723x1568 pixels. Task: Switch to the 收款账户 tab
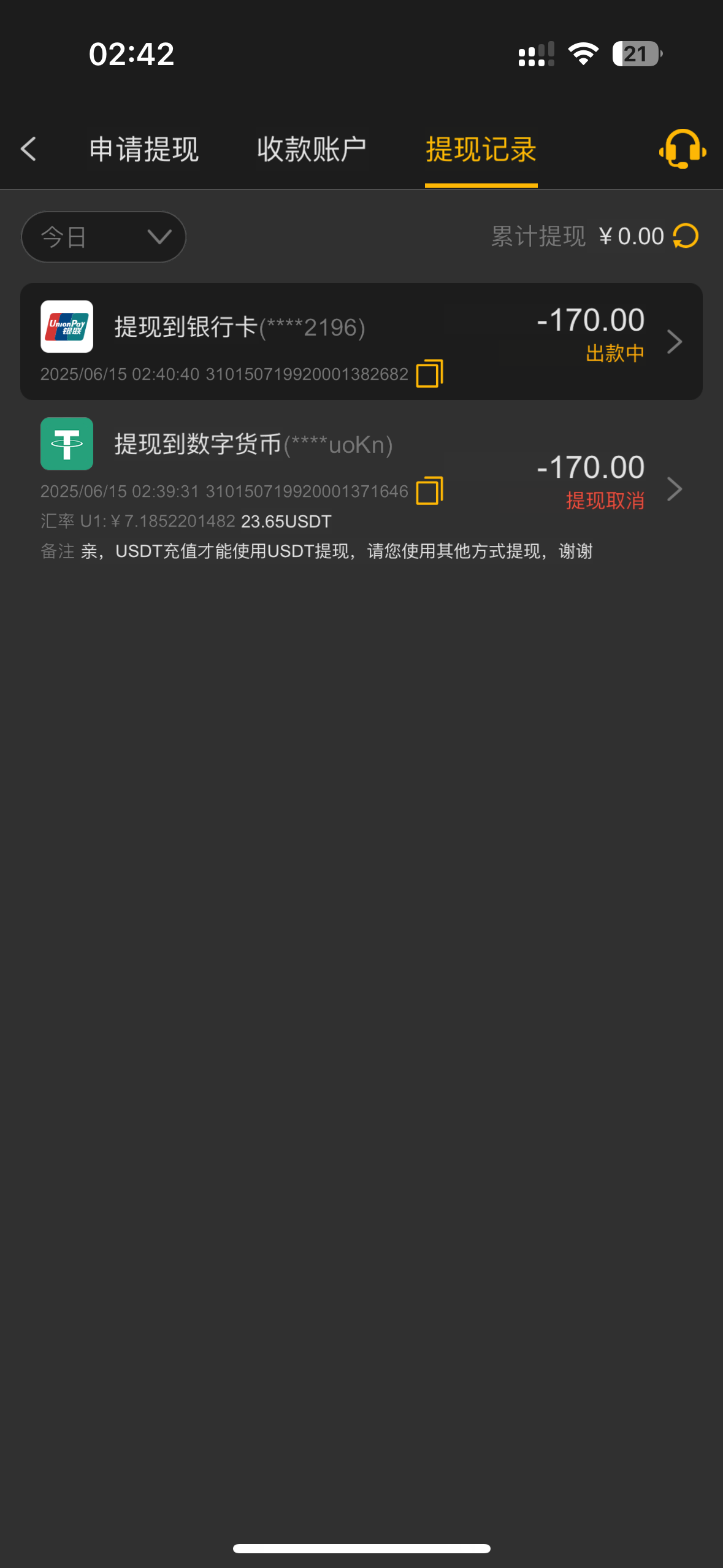coord(312,149)
